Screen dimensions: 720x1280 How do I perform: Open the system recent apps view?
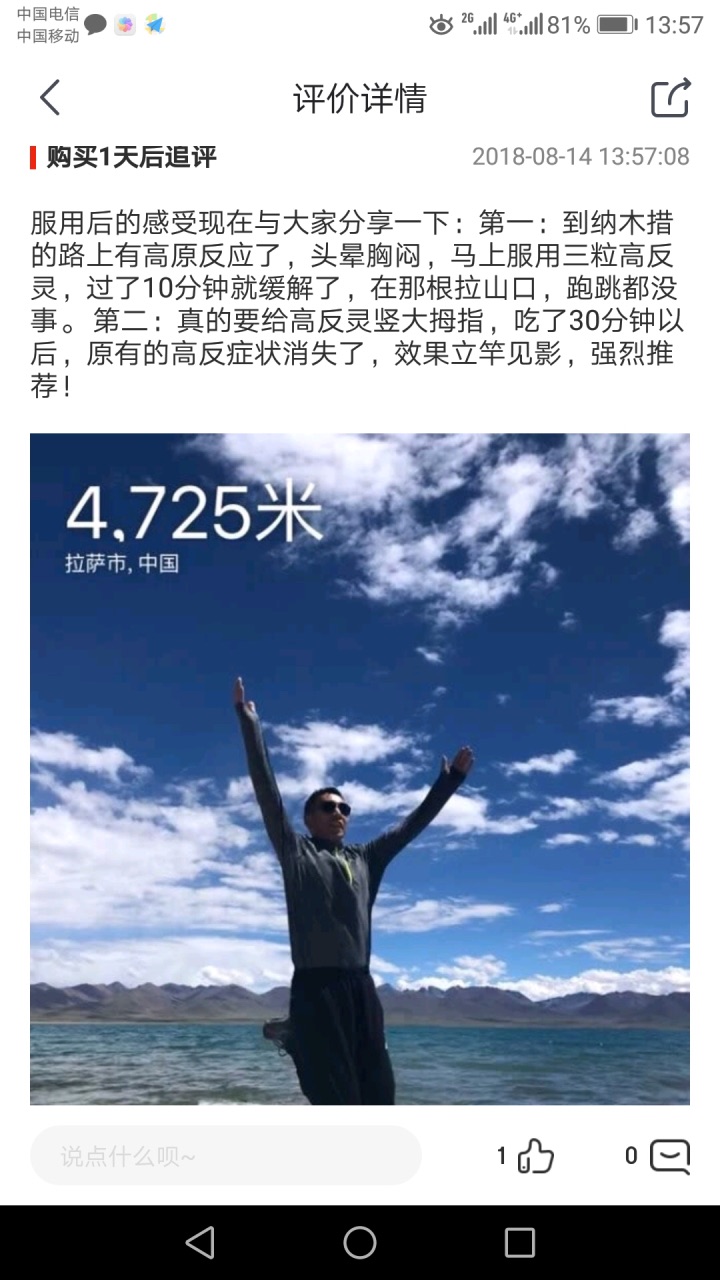(520, 1243)
